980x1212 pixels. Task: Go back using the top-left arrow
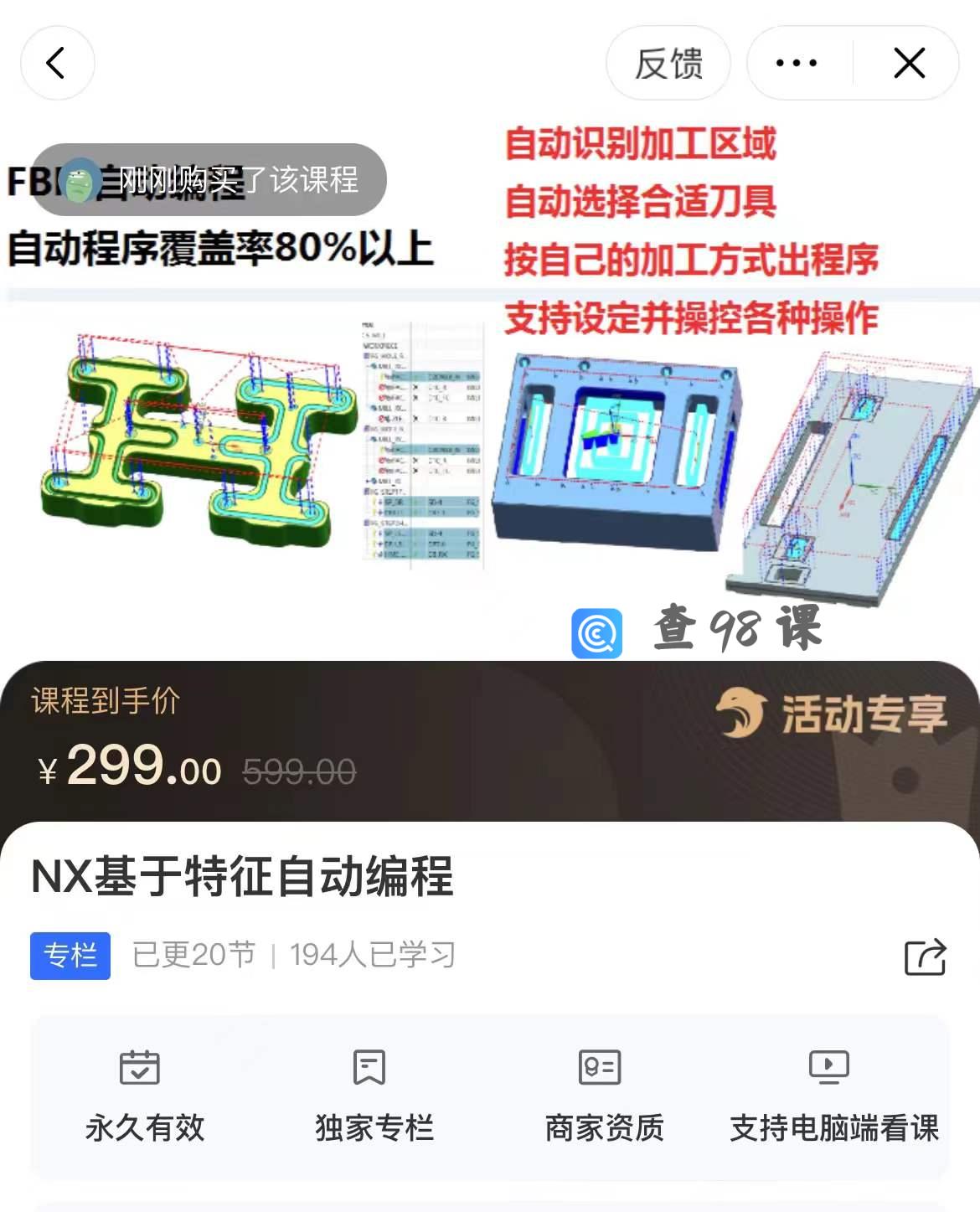(56, 63)
